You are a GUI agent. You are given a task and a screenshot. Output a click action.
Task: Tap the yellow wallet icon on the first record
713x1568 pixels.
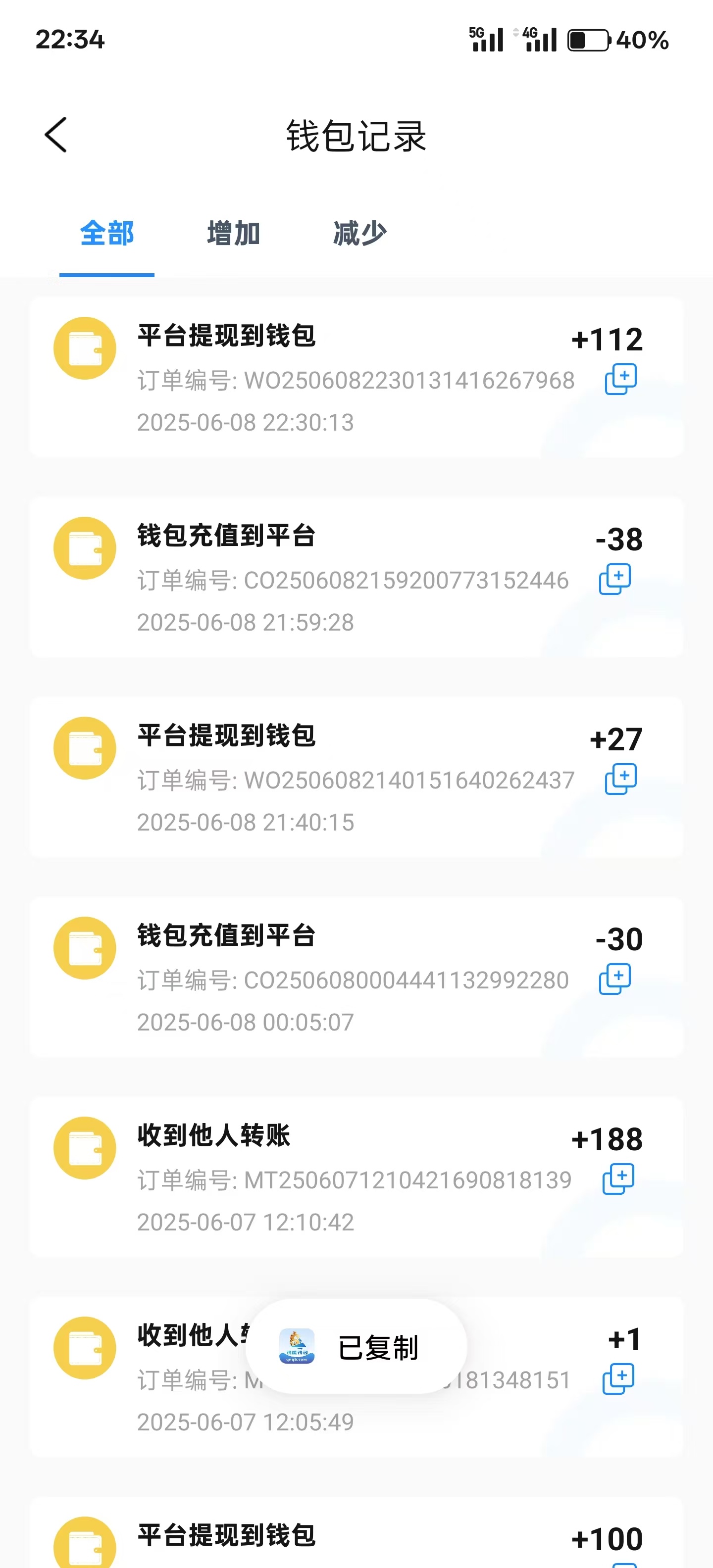coord(85,347)
